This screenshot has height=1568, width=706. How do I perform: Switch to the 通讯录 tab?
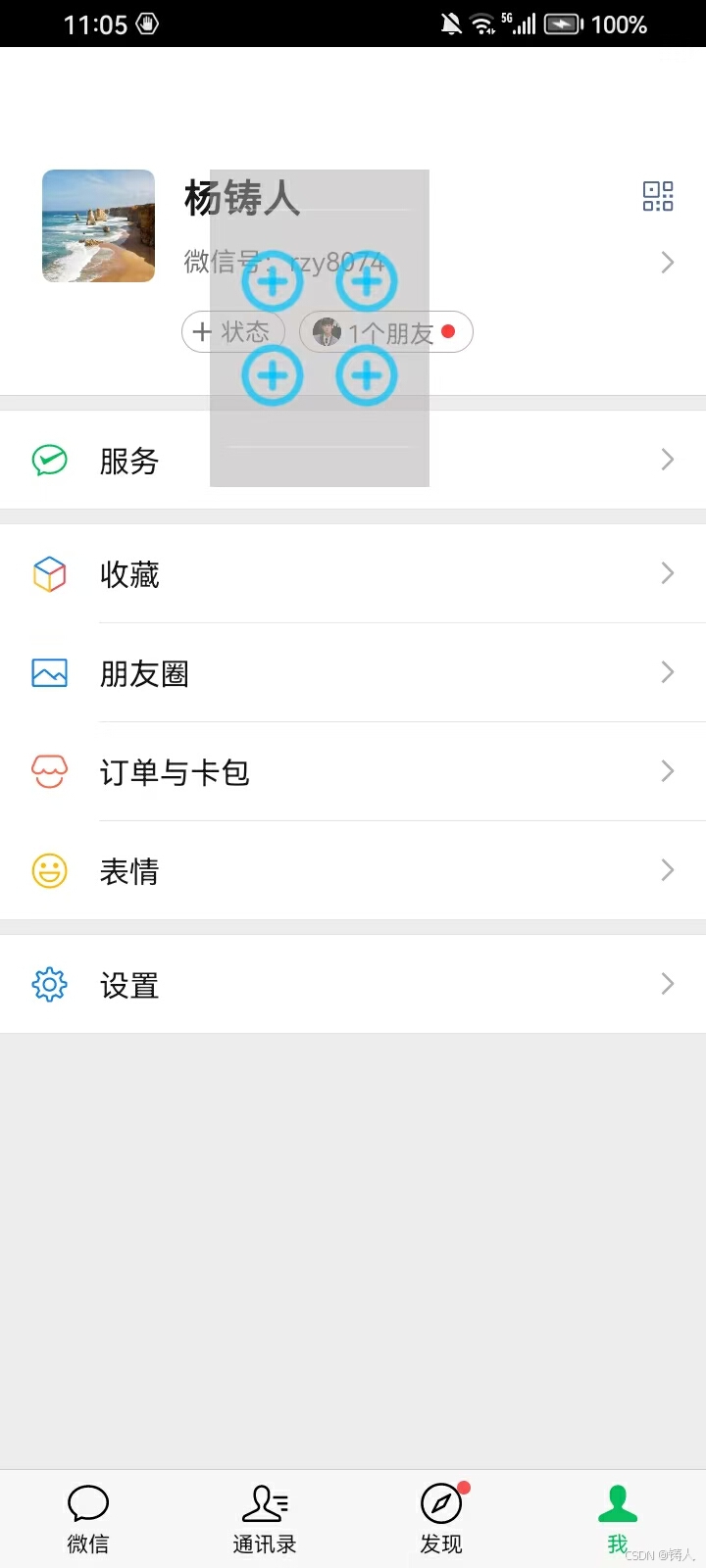pyautogui.click(x=265, y=1519)
